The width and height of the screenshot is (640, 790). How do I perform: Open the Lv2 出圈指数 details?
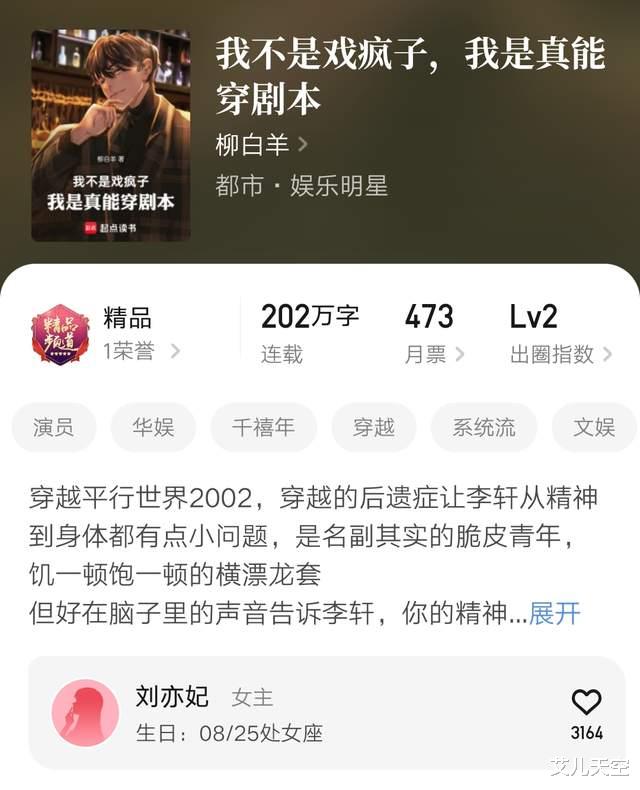[x=560, y=334]
